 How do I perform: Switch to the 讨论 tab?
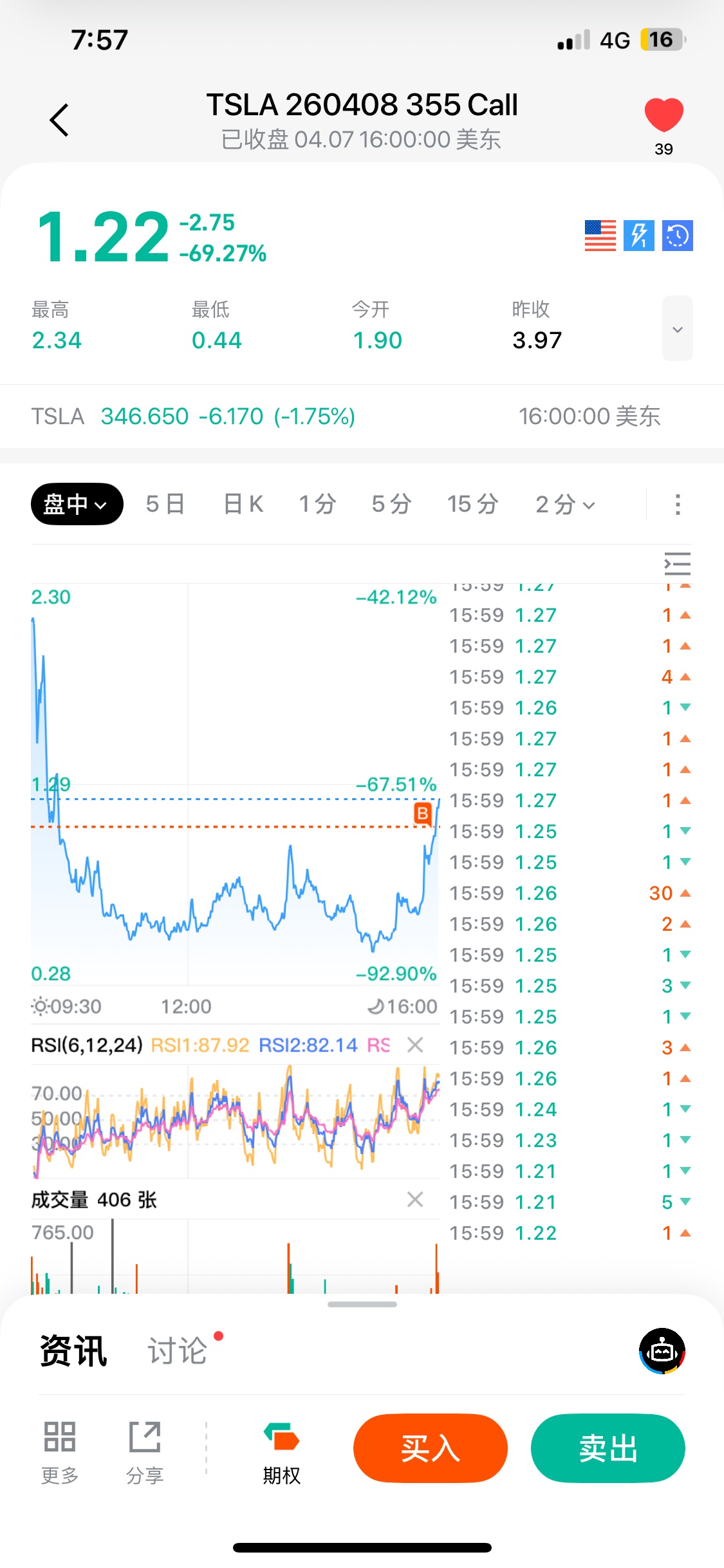178,1350
